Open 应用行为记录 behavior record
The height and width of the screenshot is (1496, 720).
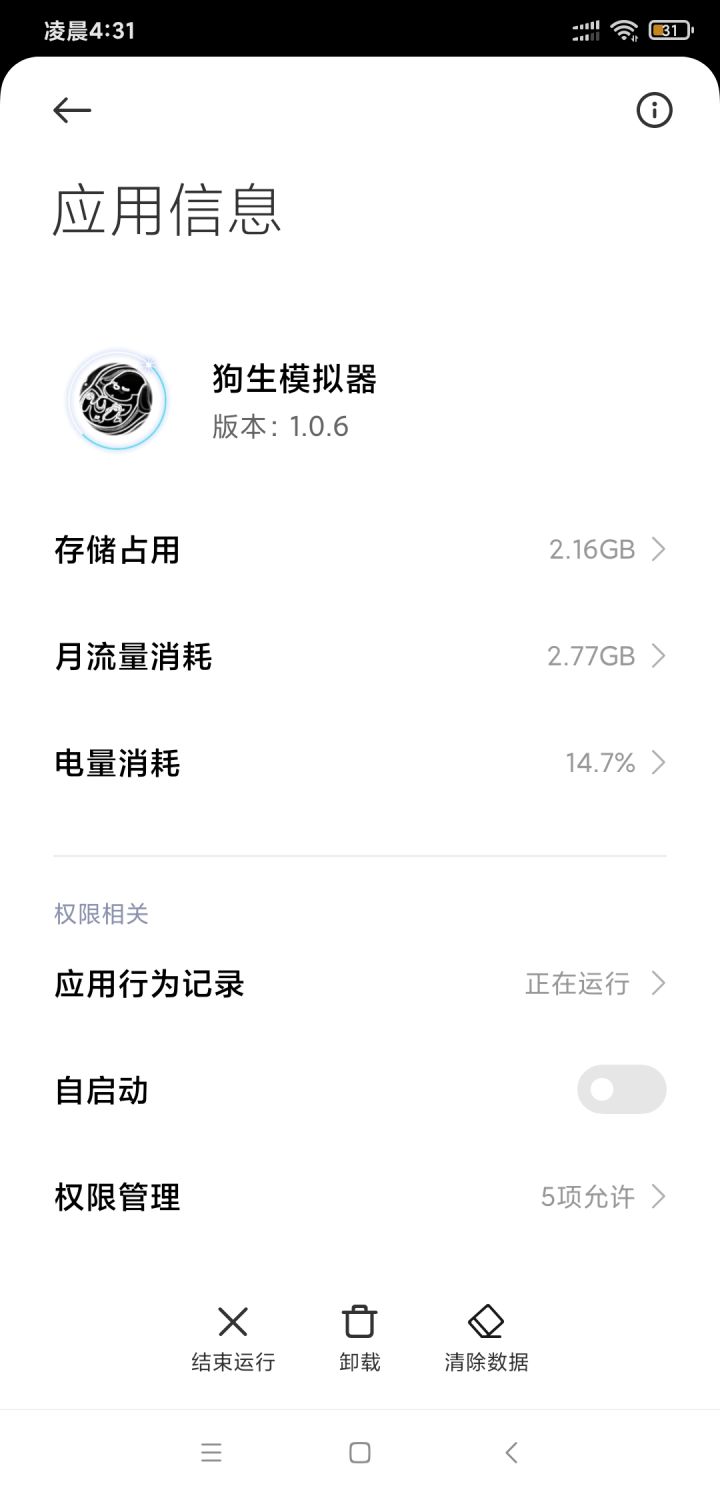pyautogui.click(x=360, y=984)
